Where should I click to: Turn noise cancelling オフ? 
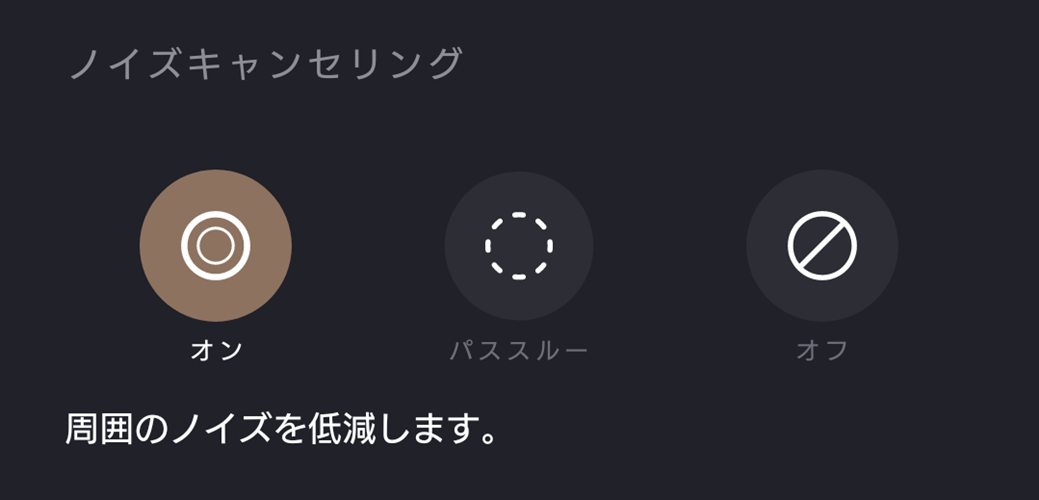click(822, 245)
